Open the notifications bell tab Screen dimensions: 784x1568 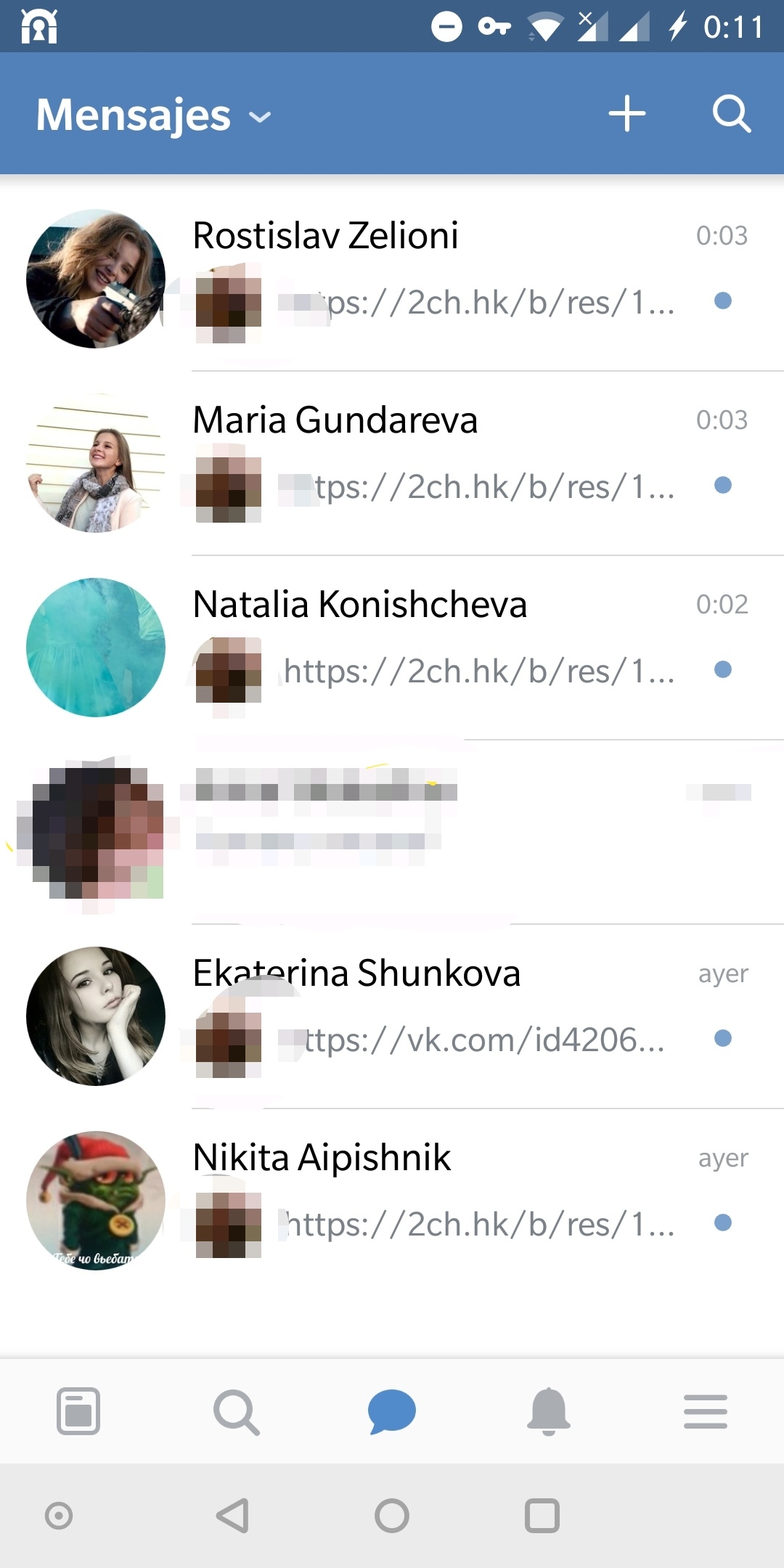pos(549,1412)
